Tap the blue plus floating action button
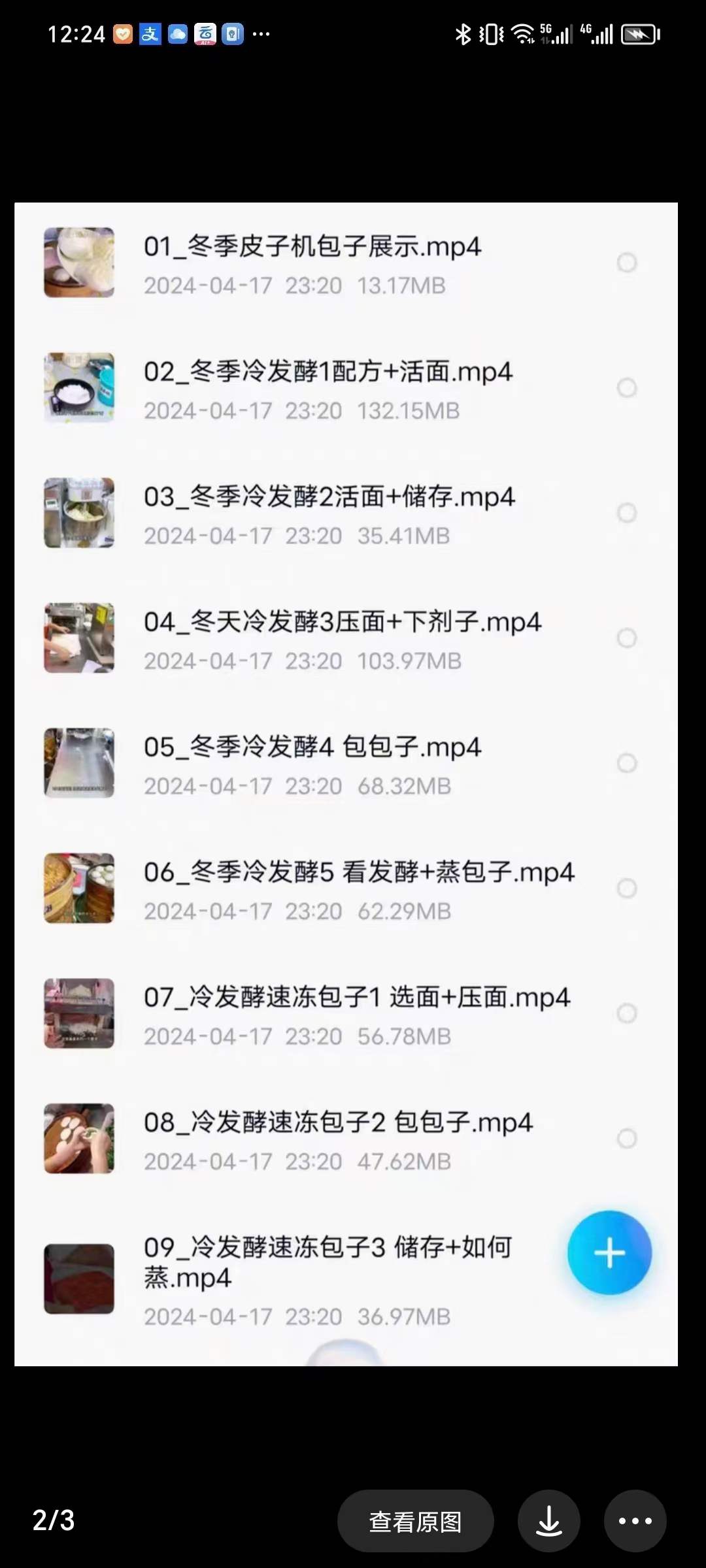This screenshot has width=706, height=1568. (609, 1252)
